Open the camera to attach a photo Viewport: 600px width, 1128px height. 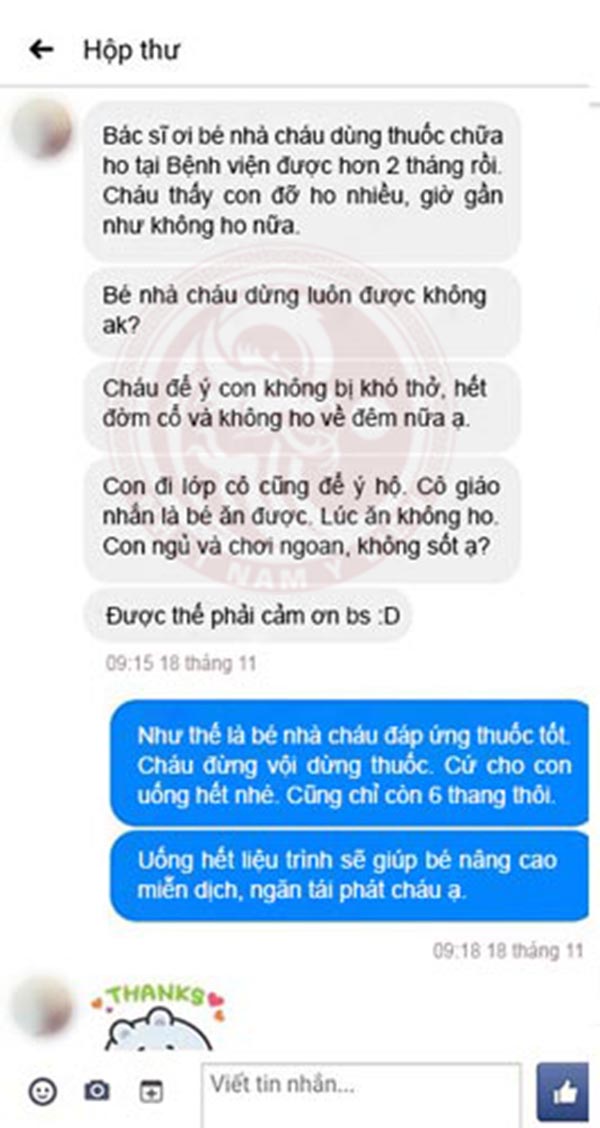(x=97, y=1091)
